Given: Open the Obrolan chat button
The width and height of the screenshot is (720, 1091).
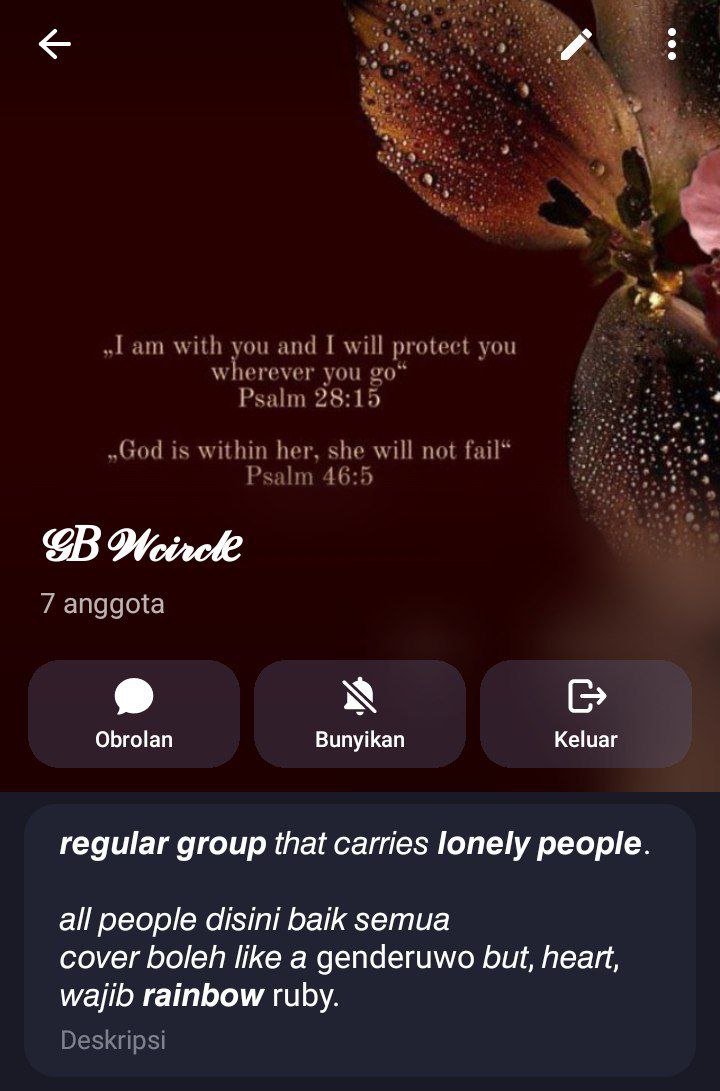Looking at the screenshot, I should (134, 714).
